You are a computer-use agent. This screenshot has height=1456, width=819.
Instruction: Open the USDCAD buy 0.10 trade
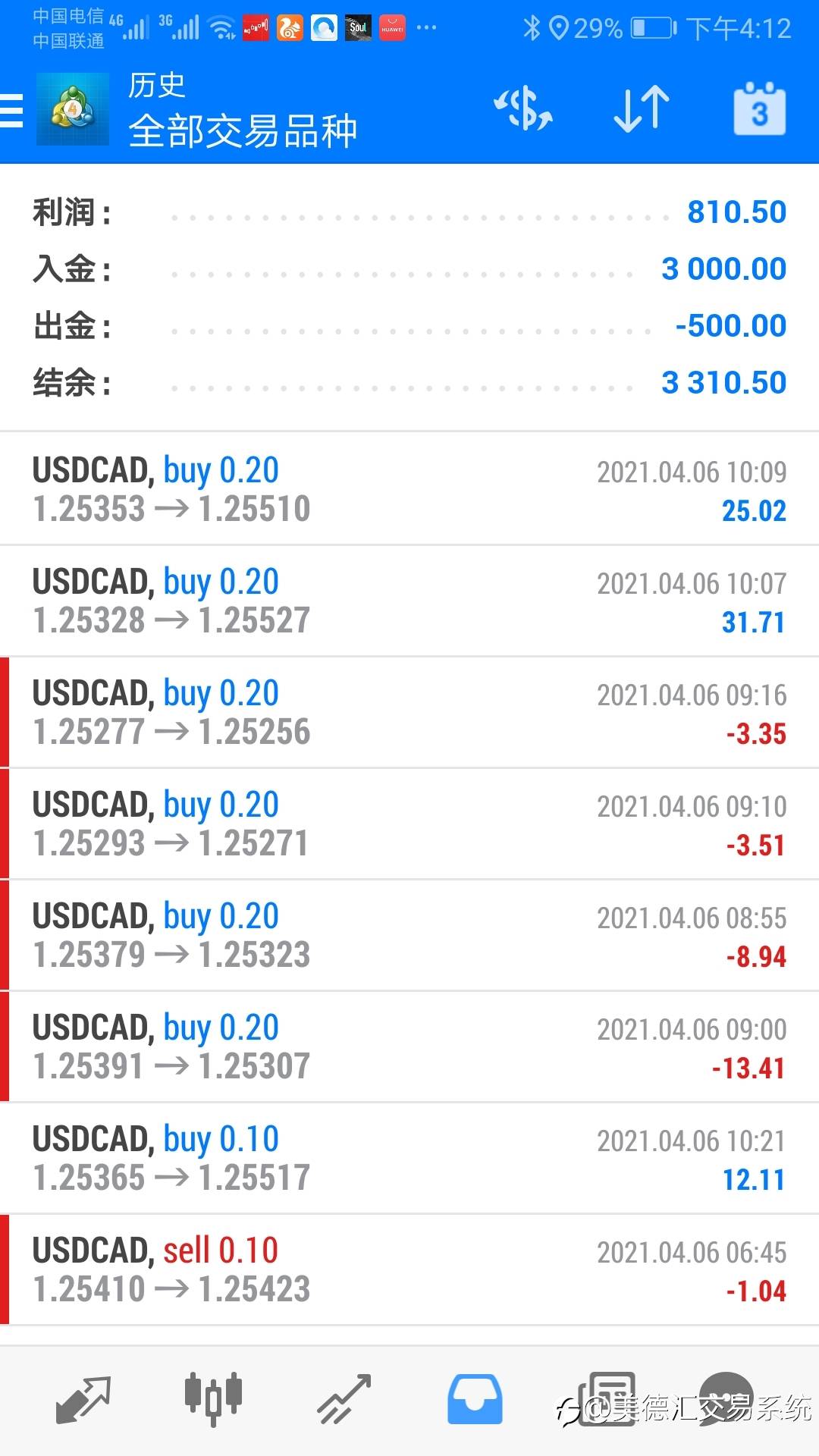tap(409, 1158)
